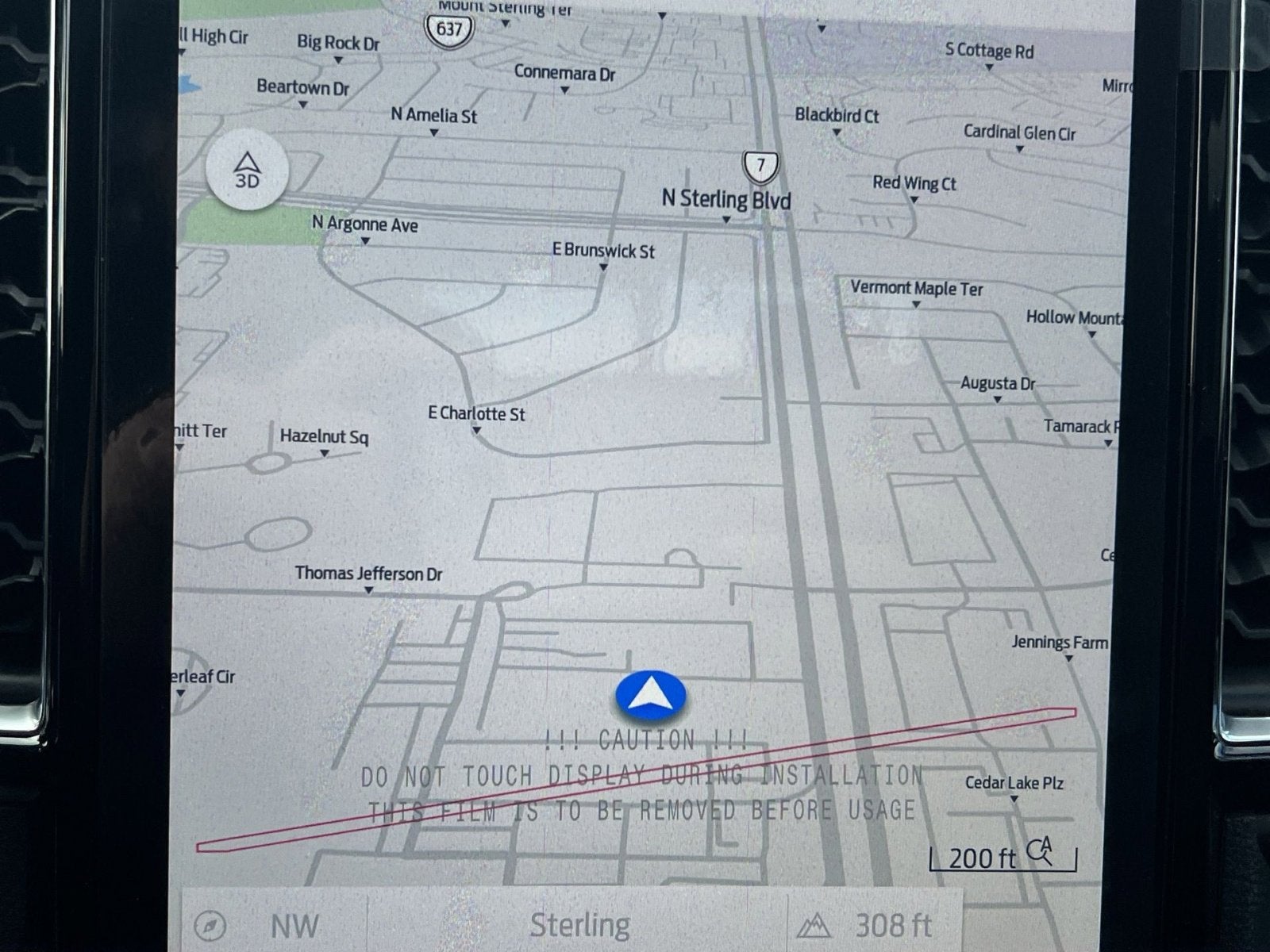Tap the compass heading icon
The image size is (1270, 952).
(210, 925)
